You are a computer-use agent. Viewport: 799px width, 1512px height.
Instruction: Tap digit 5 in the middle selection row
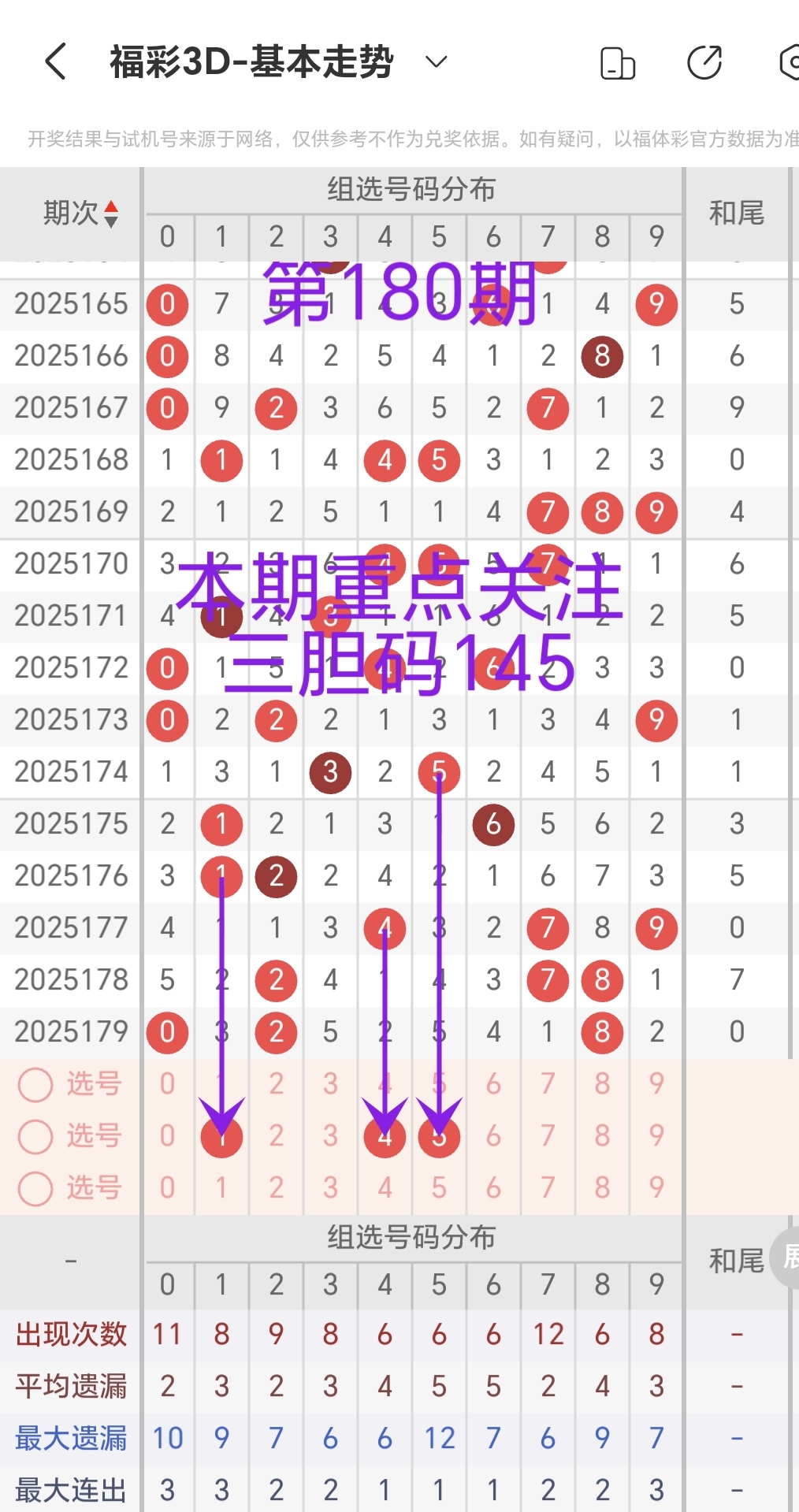point(439,1136)
